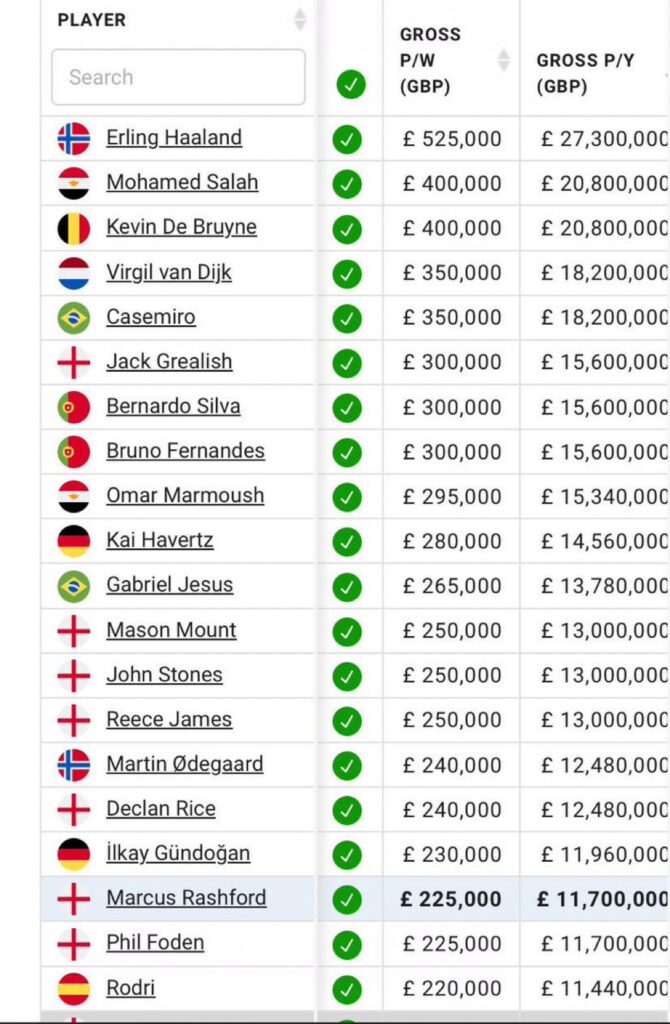View Gabriel Jesus's details
Screen dimensions: 670x1024
pos(170,585)
